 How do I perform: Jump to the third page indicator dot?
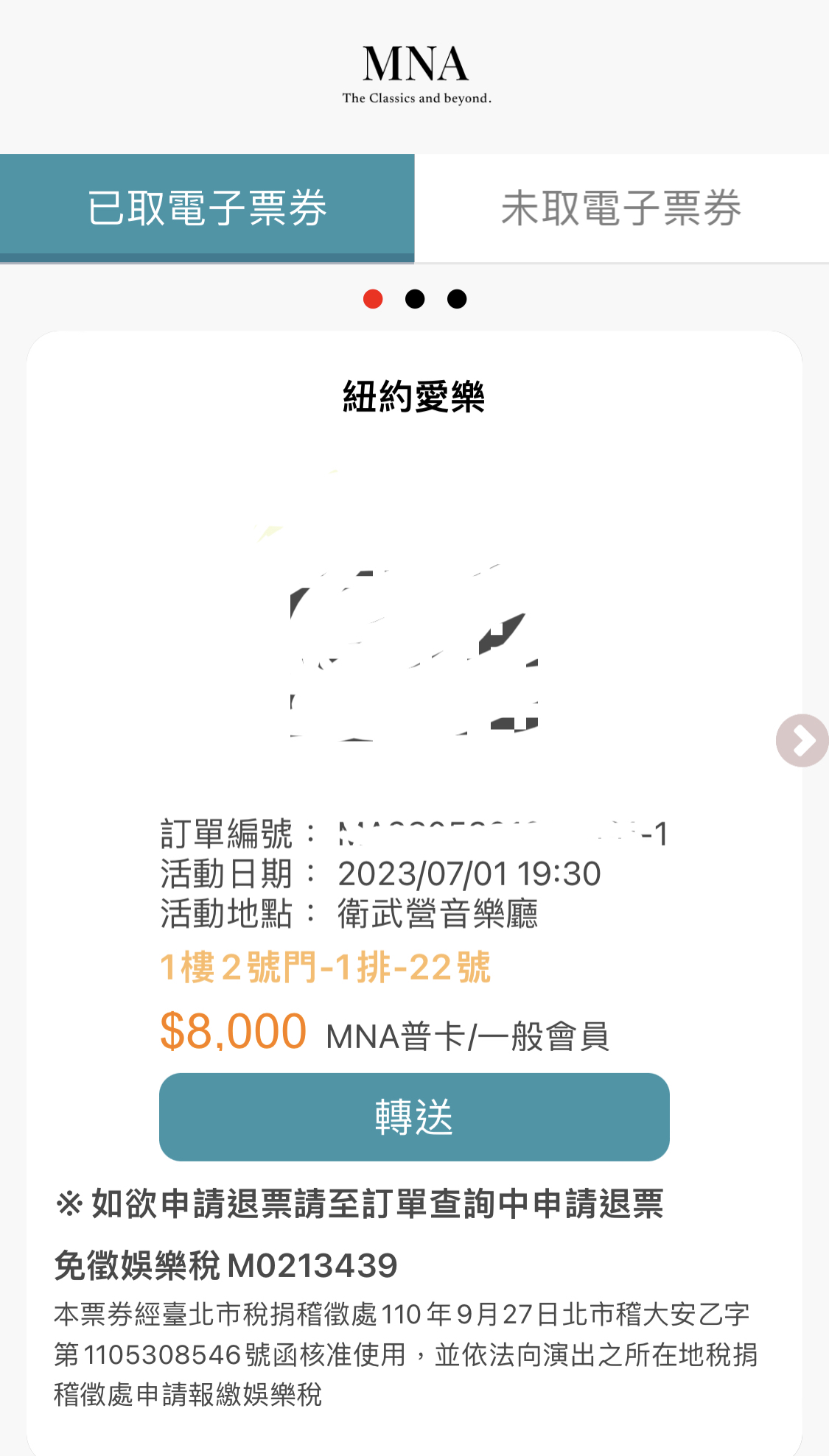pyautogui.click(x=457, y=299)
